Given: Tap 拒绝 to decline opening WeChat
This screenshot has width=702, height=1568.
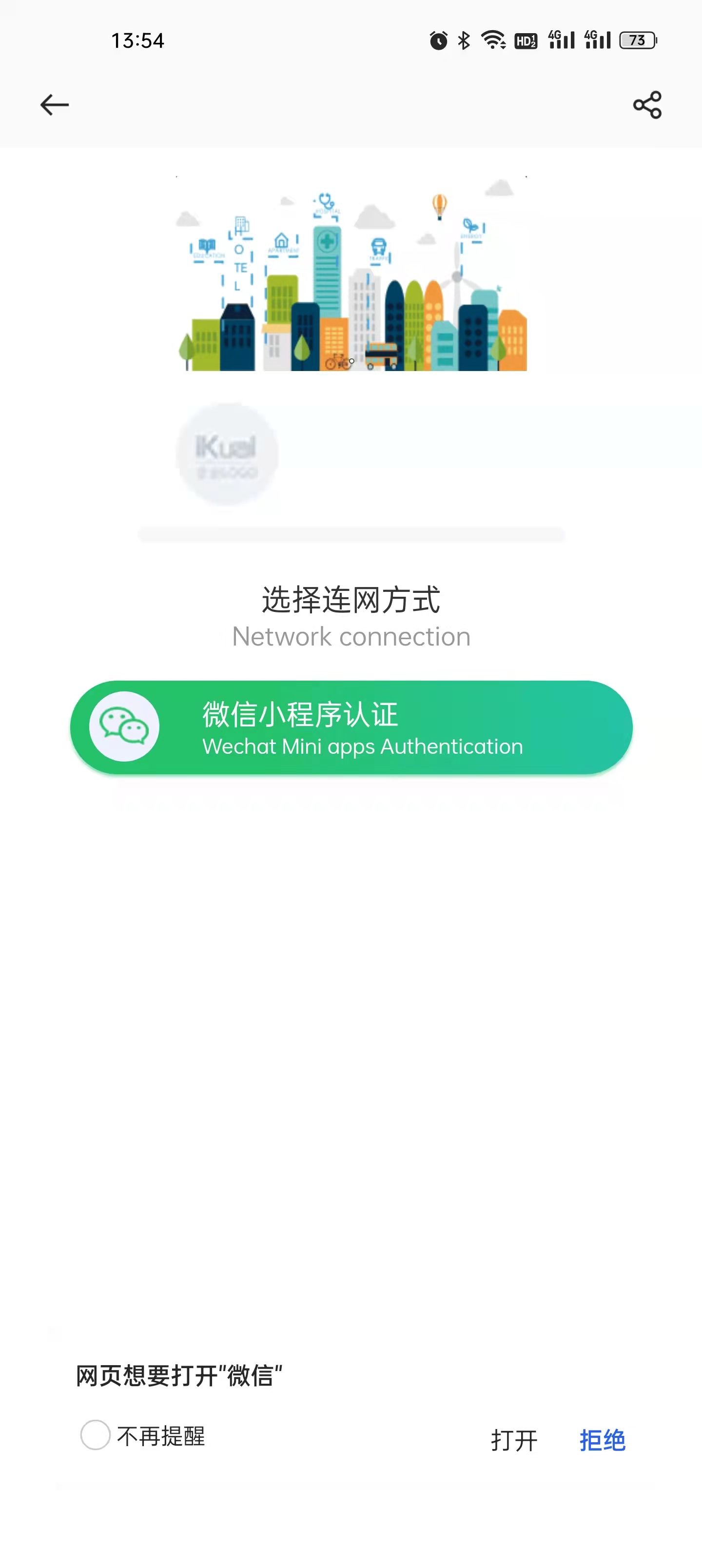Looking at the screenshot, I should point(602,1440).
